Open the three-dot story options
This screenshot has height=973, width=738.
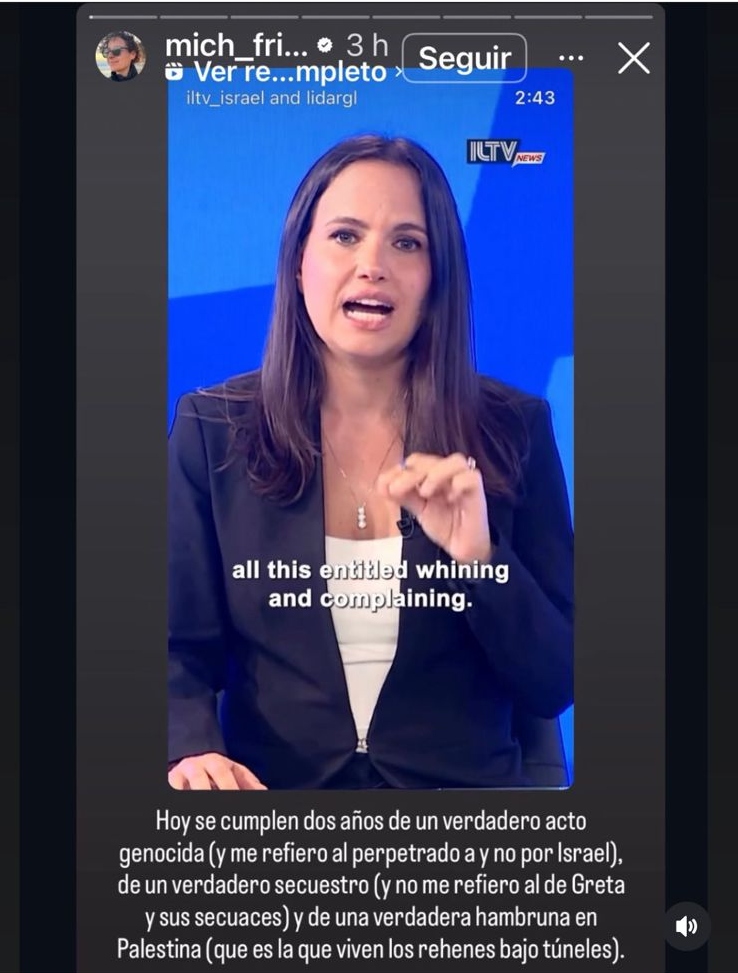coord(571,58)
